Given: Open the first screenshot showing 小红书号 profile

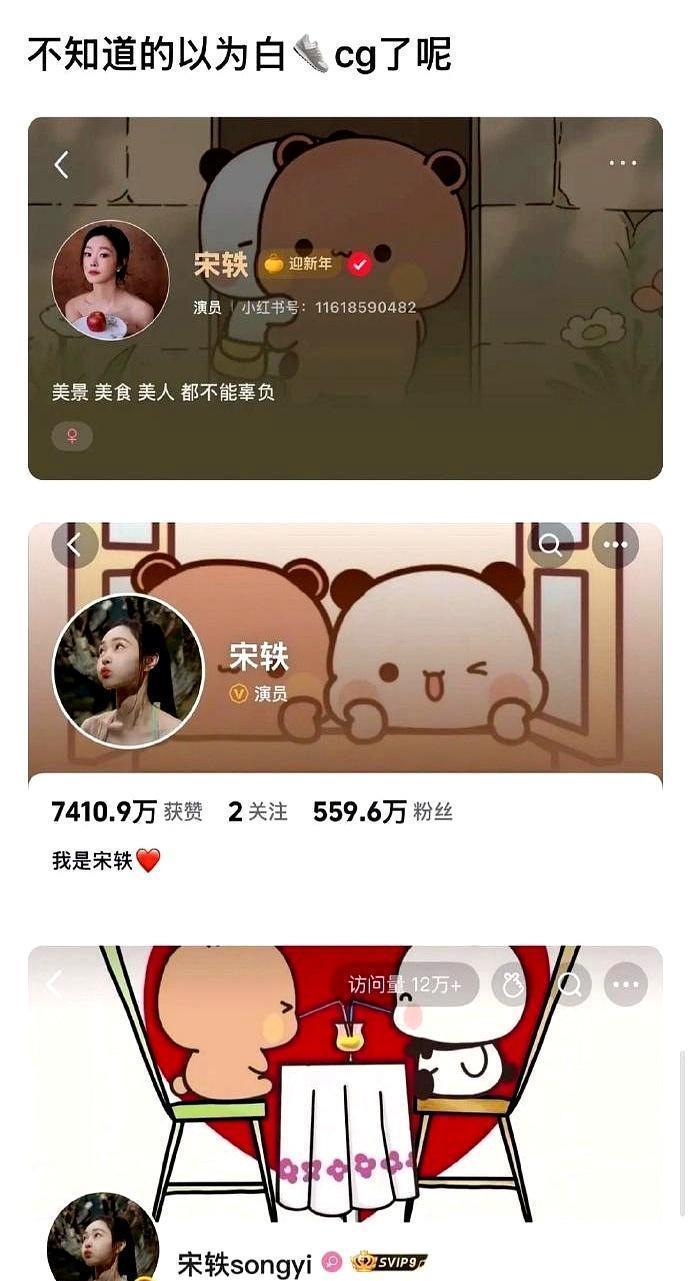Looking at the screenshot, I should 345,298.
